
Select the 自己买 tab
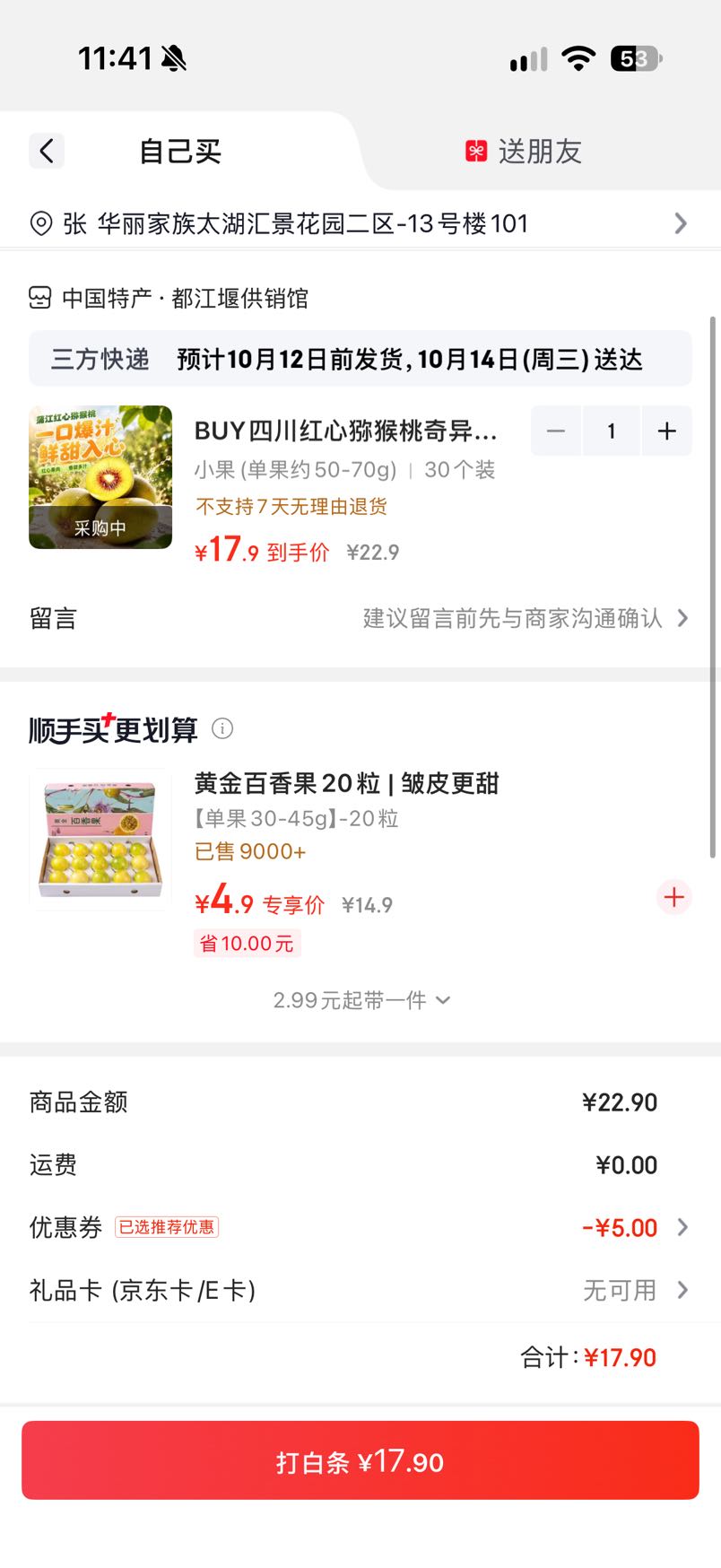(x=179, y=152)
